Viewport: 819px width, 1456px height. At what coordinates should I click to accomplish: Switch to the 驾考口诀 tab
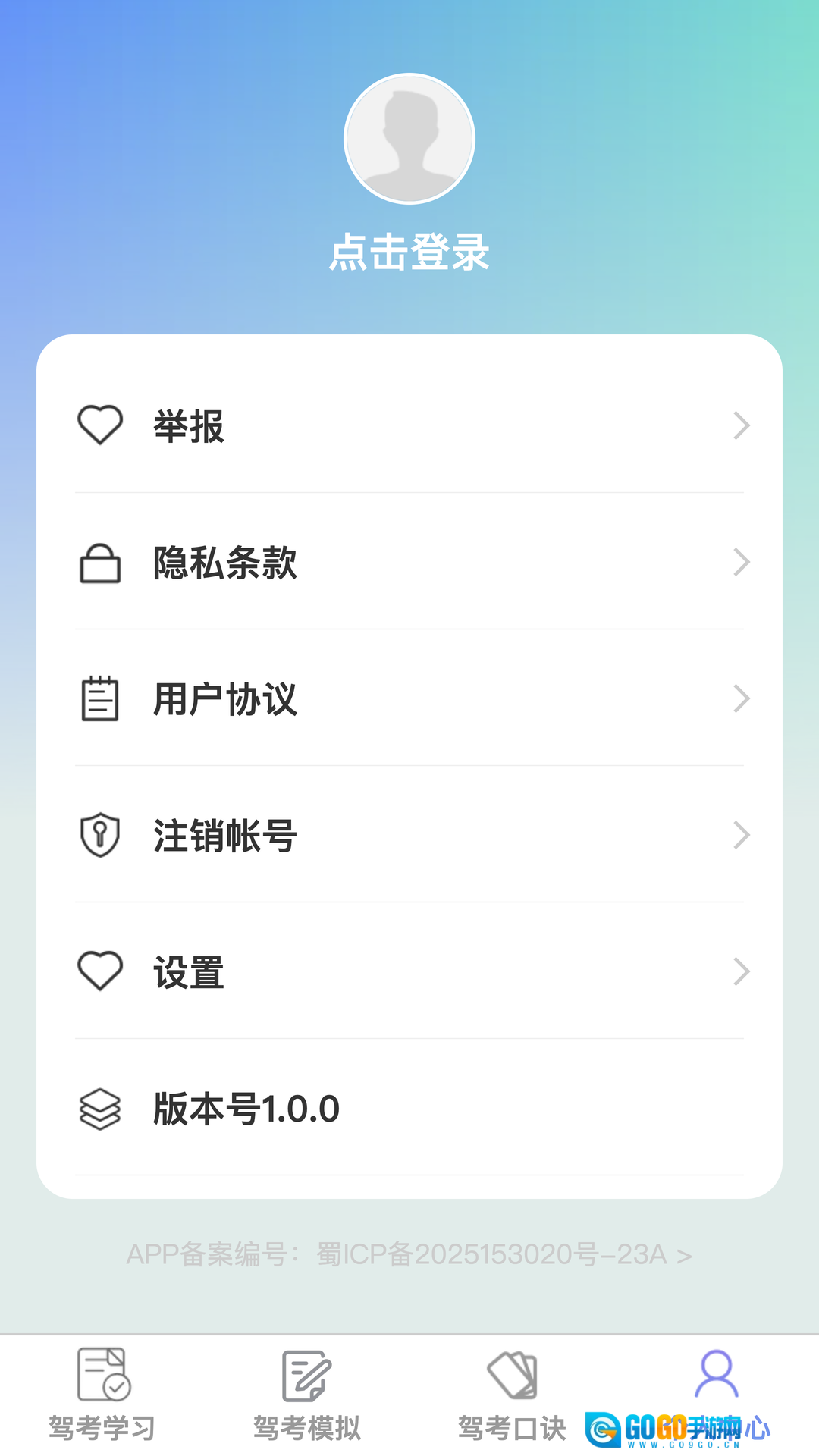tap(512, 1395)
